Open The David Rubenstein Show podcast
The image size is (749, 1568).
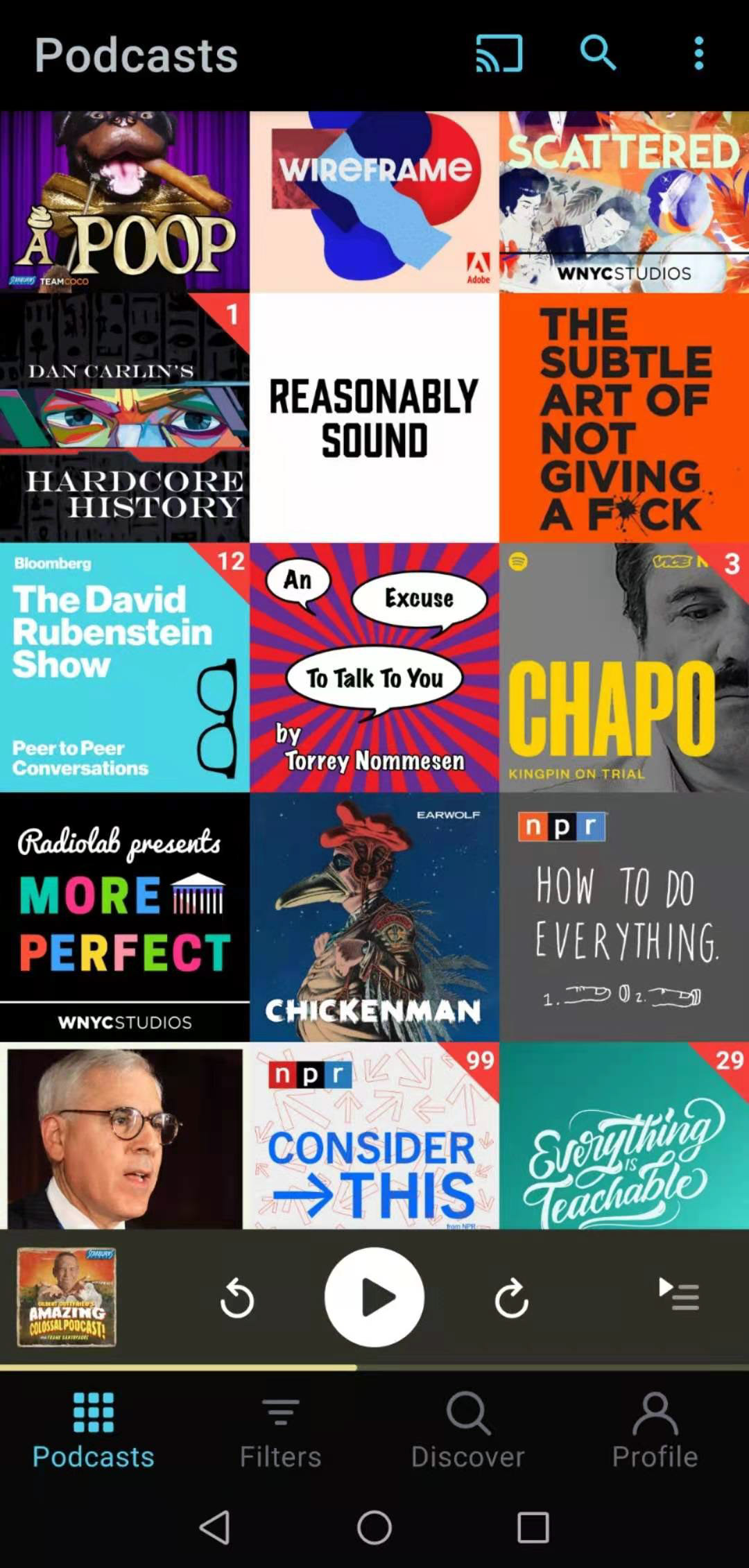(x=125, y=667)
